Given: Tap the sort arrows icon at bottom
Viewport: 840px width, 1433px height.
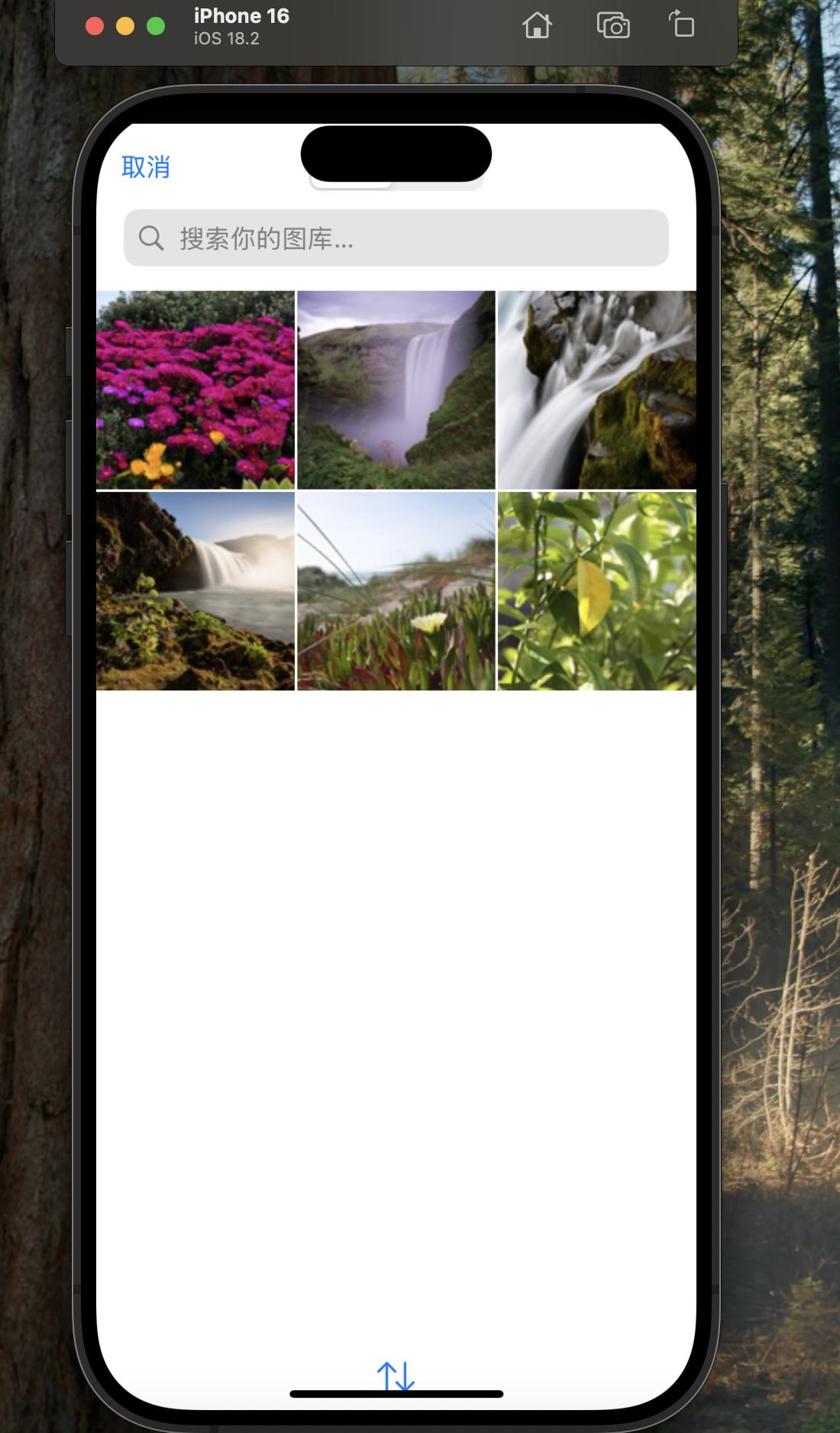Looking at the screenshot, I should pyautogui.click(x=396, y=1376).
